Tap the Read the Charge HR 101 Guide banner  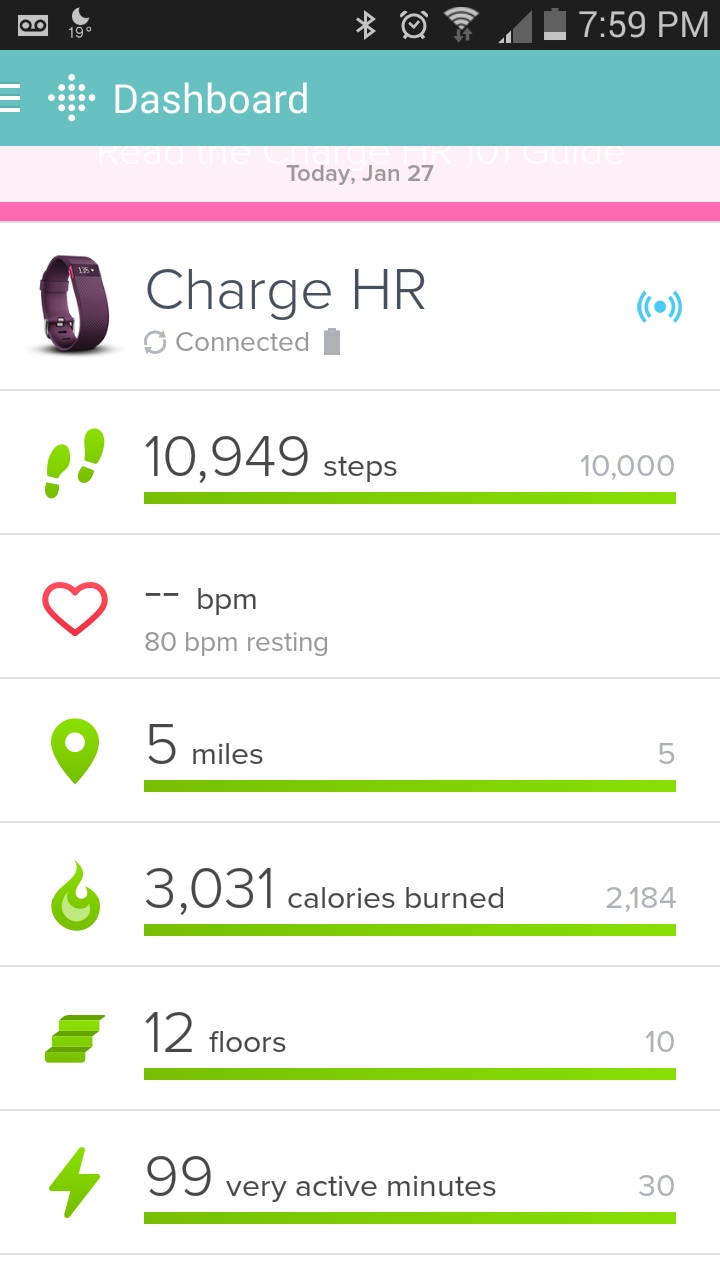coord(360,174)
